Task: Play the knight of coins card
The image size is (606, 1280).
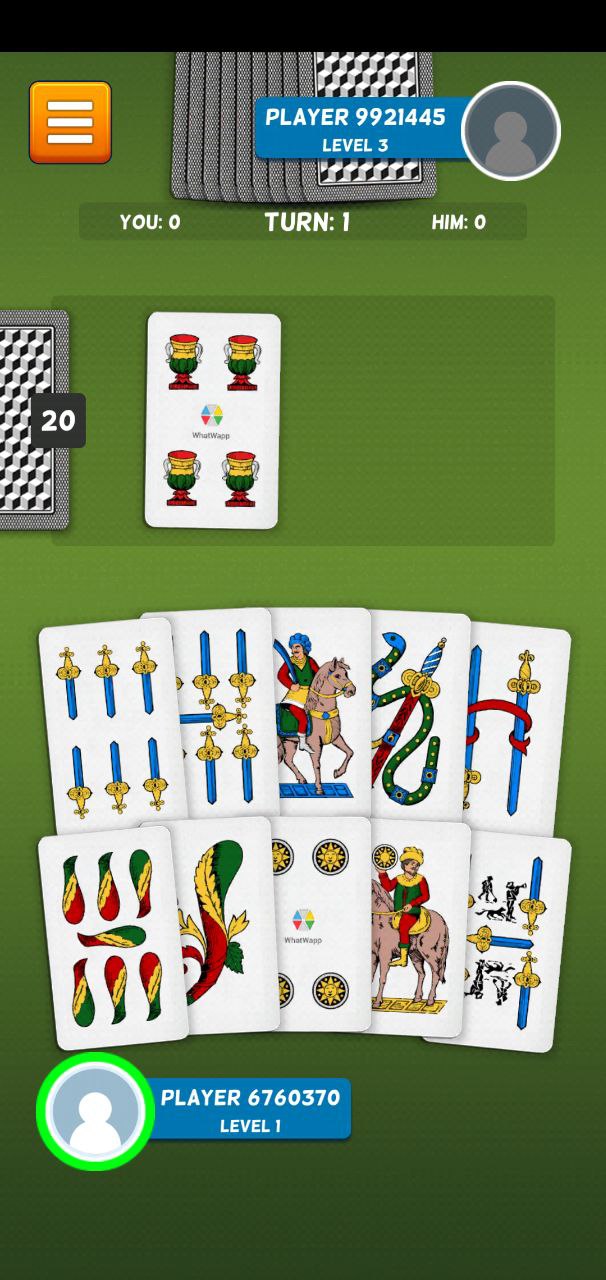Action: 418,927
